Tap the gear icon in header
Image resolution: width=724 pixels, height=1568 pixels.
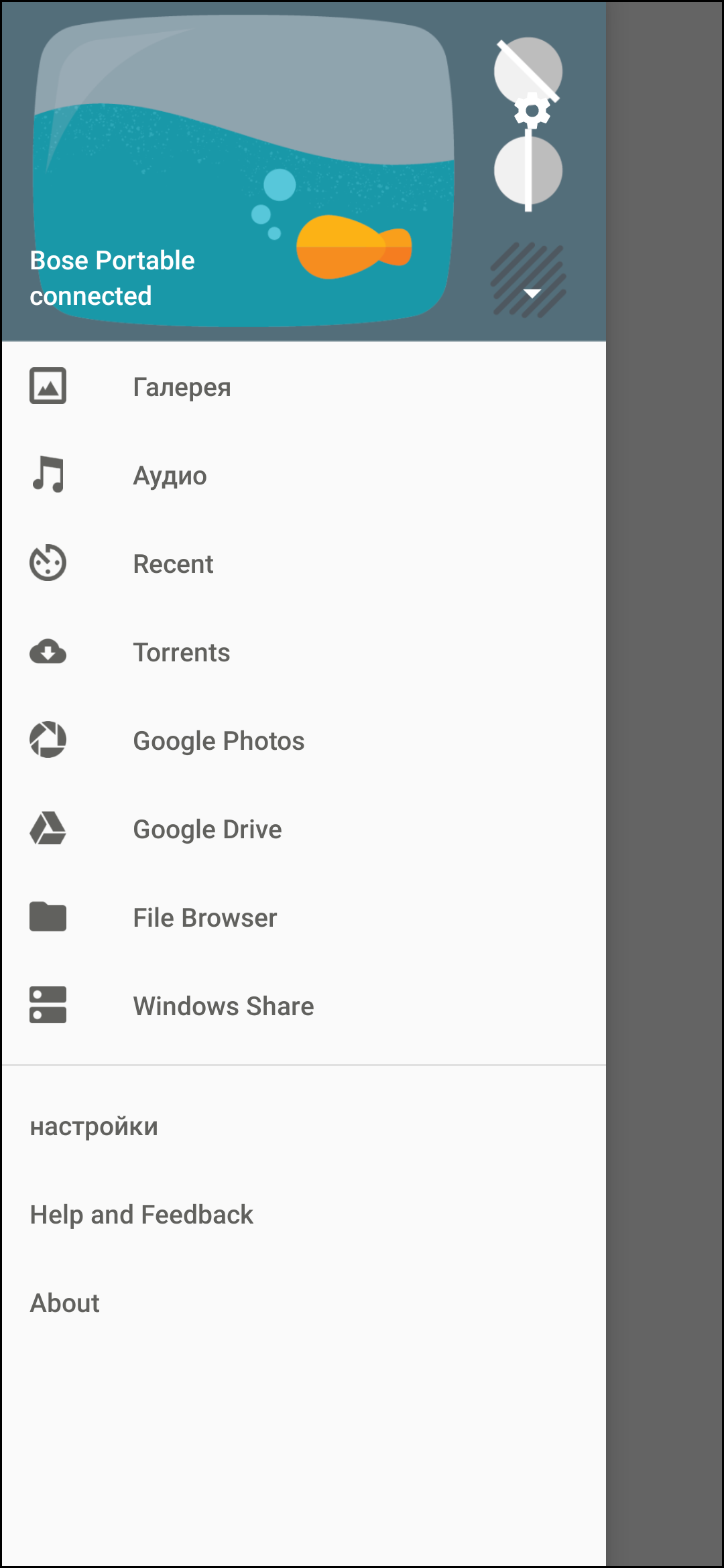(532, 111)
